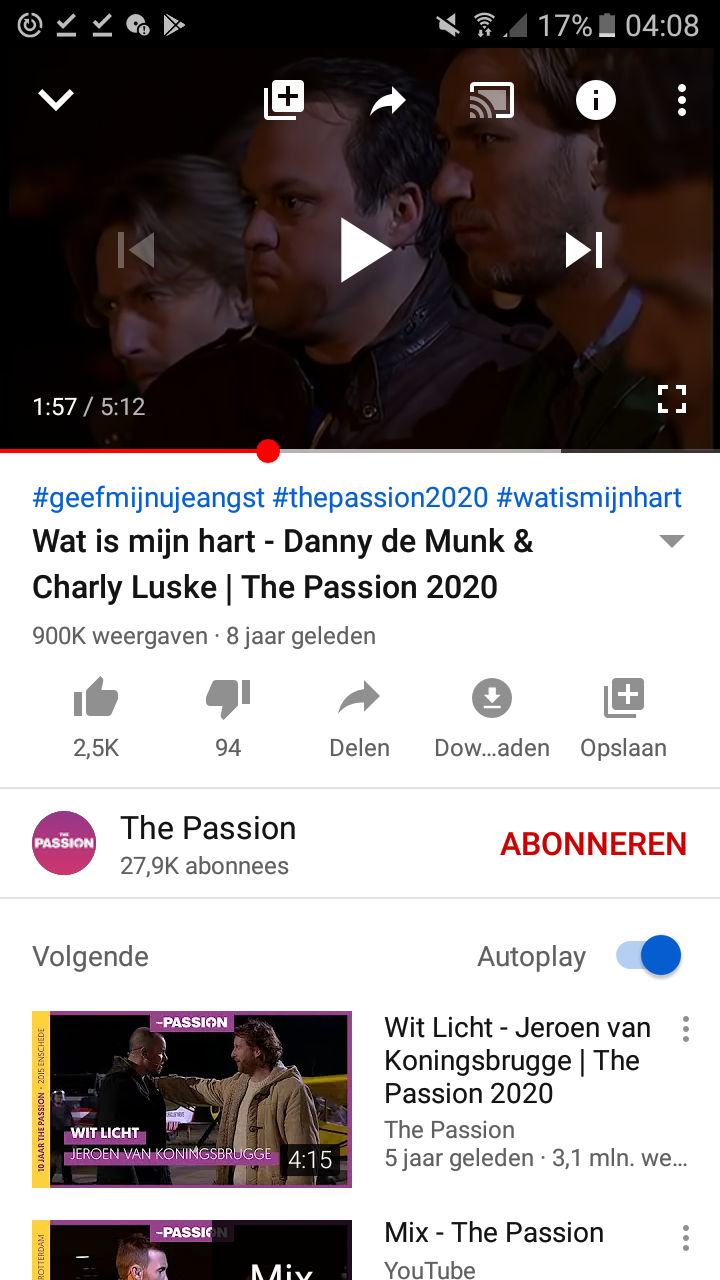
Task: Add video to playlist from player top bar
Action: click(x=284, y=100)
